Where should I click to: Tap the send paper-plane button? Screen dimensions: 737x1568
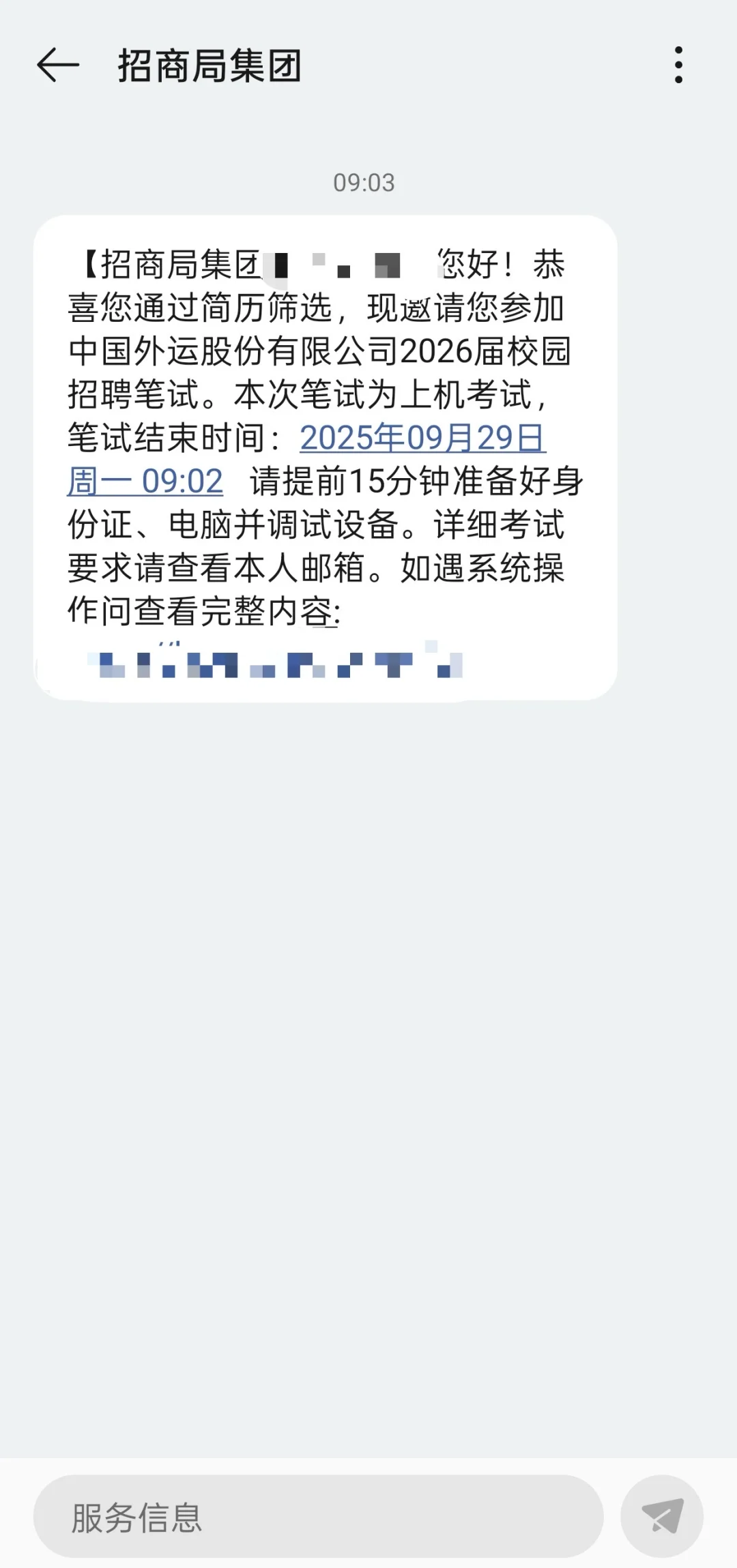click(662, 1517)
